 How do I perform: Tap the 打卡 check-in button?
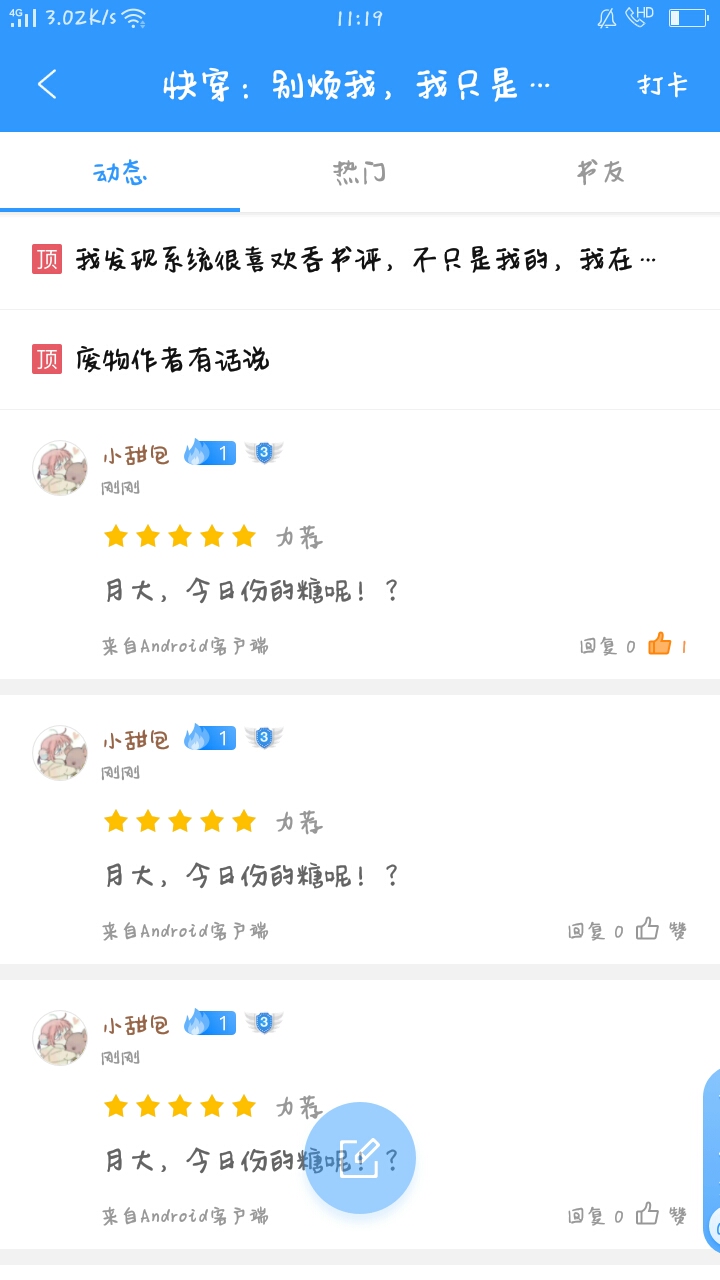click(662, 85)
